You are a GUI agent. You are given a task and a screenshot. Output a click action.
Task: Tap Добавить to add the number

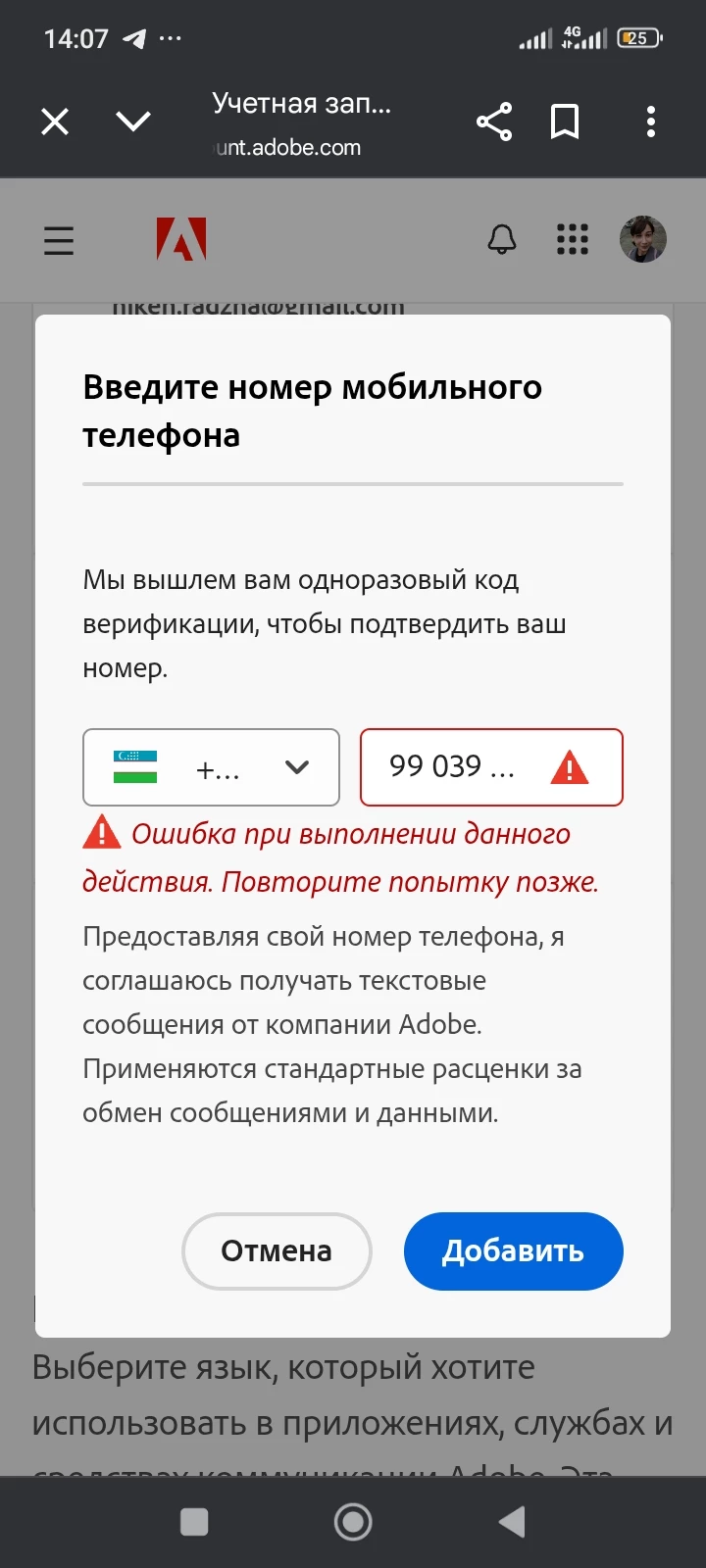(513, 1251)
